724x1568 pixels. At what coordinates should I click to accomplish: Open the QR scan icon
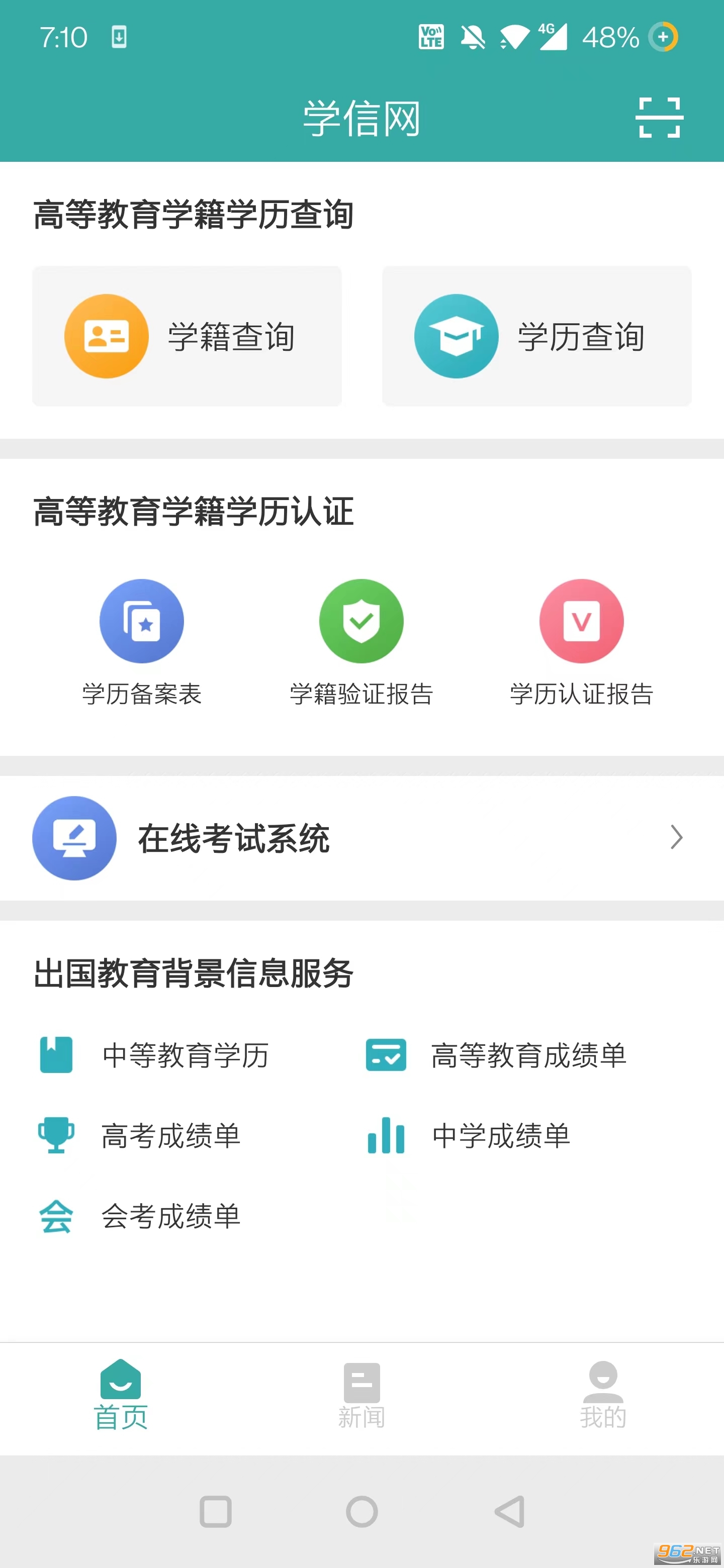659,118
